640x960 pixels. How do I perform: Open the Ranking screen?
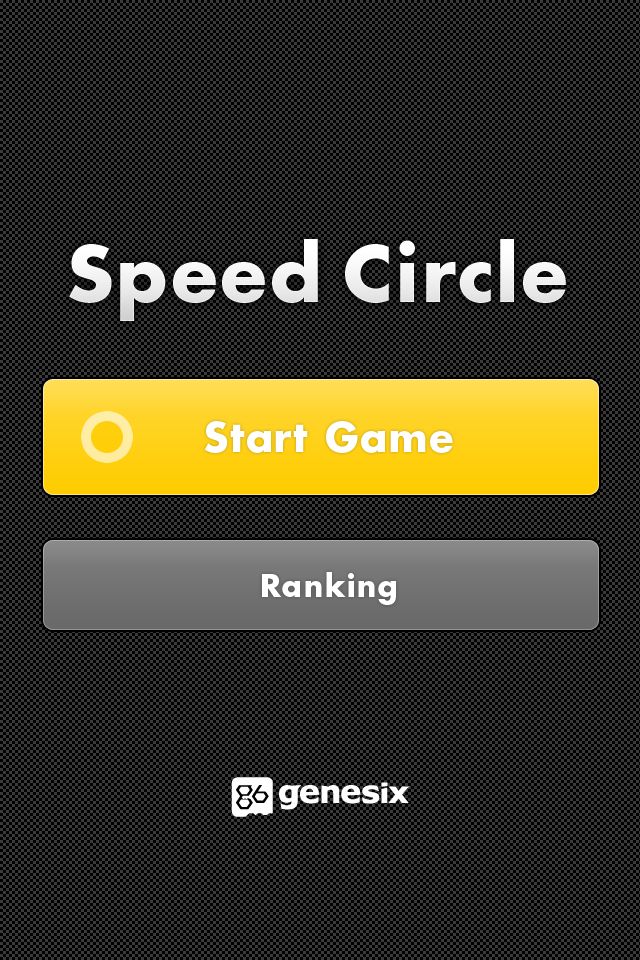[320, 585]
